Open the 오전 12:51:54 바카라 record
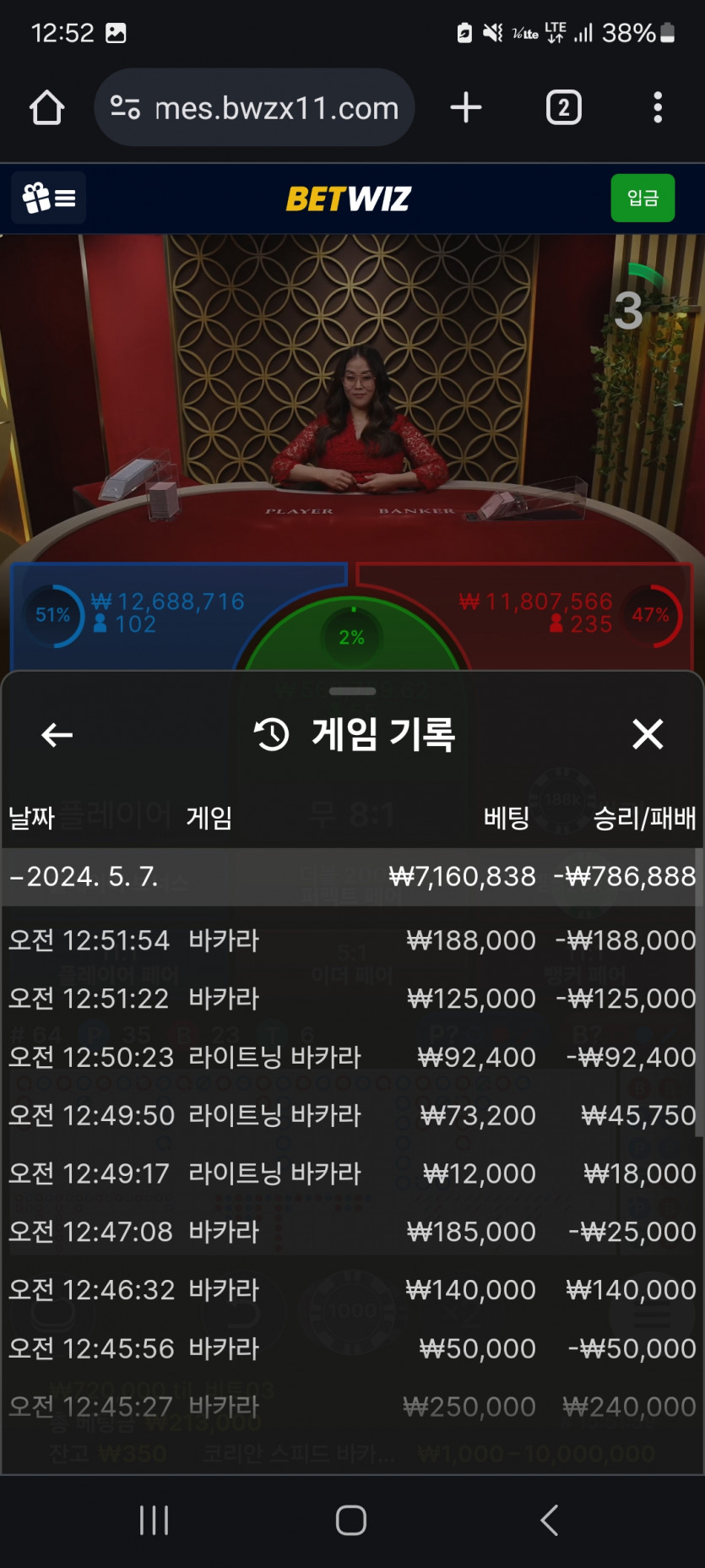705x1568 pixels. click(351, 940)
